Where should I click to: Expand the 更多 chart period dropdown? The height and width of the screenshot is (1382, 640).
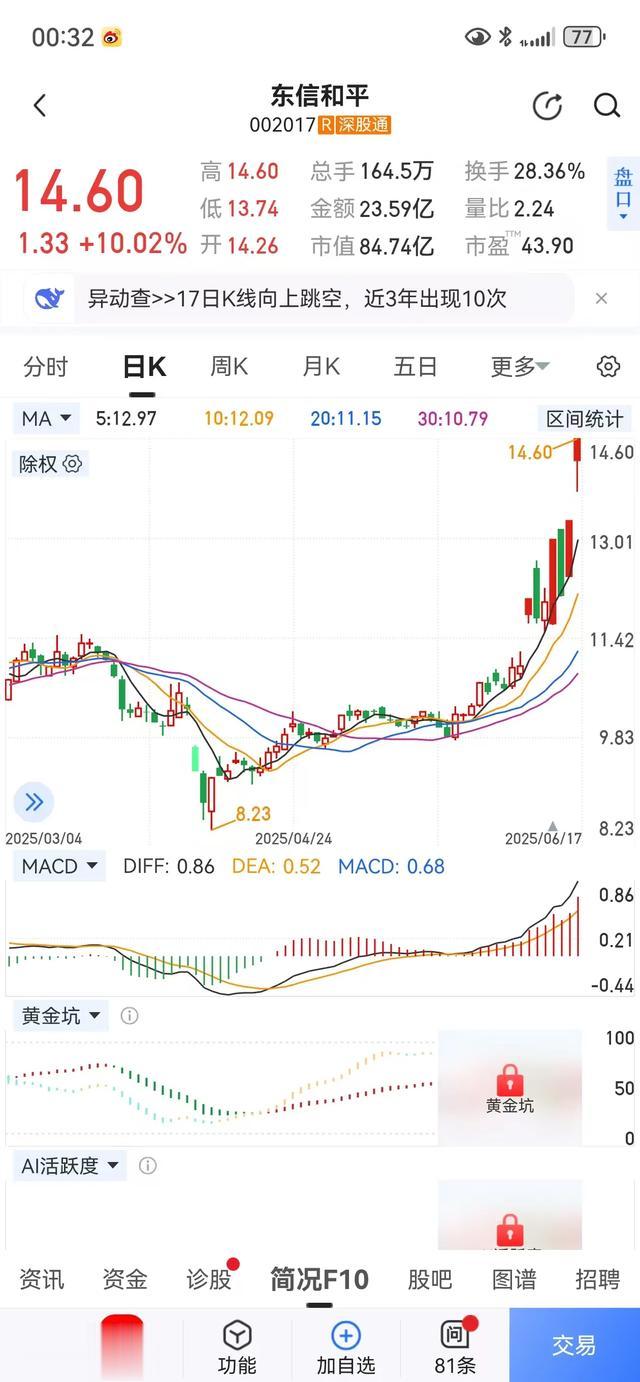point(519,367)
